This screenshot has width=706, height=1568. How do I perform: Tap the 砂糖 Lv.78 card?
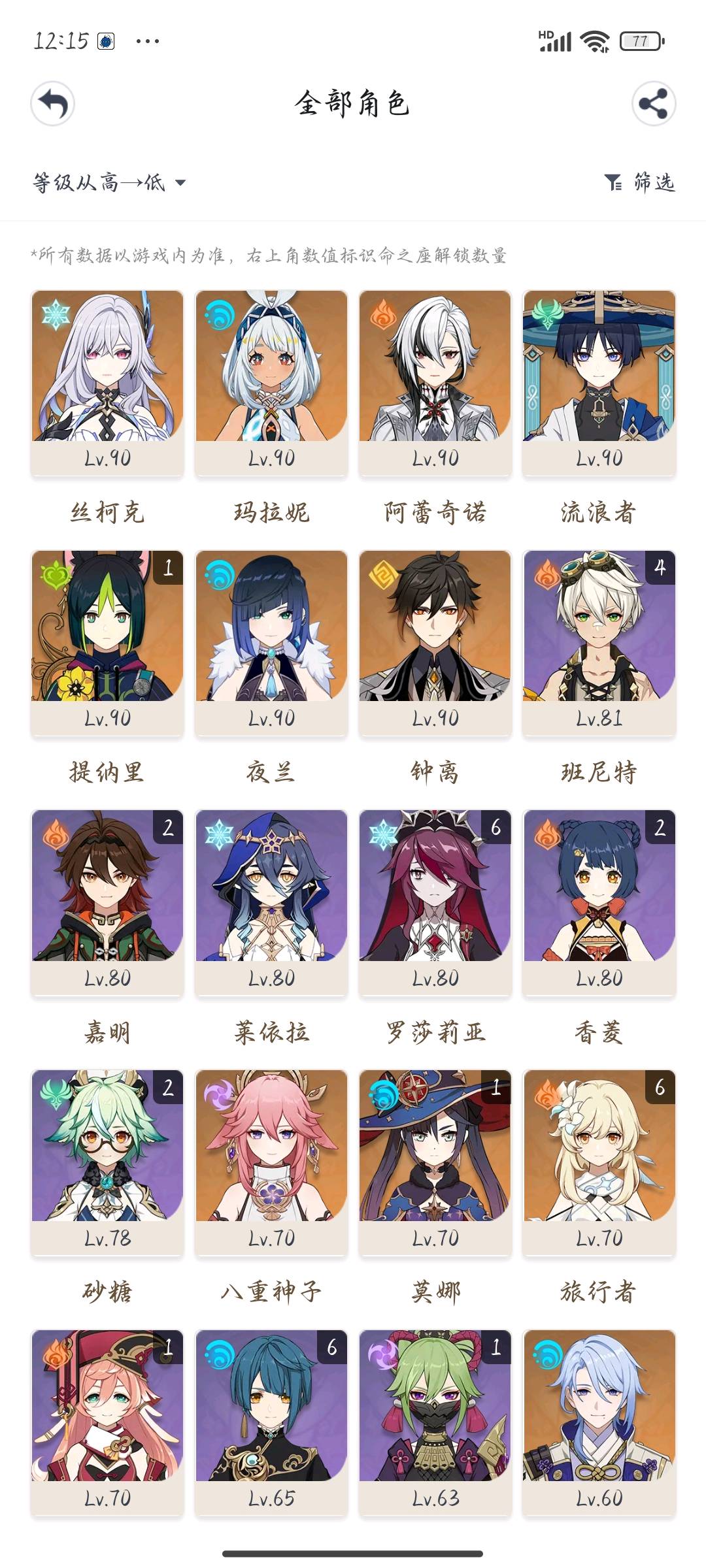(x=107, y=1162)
